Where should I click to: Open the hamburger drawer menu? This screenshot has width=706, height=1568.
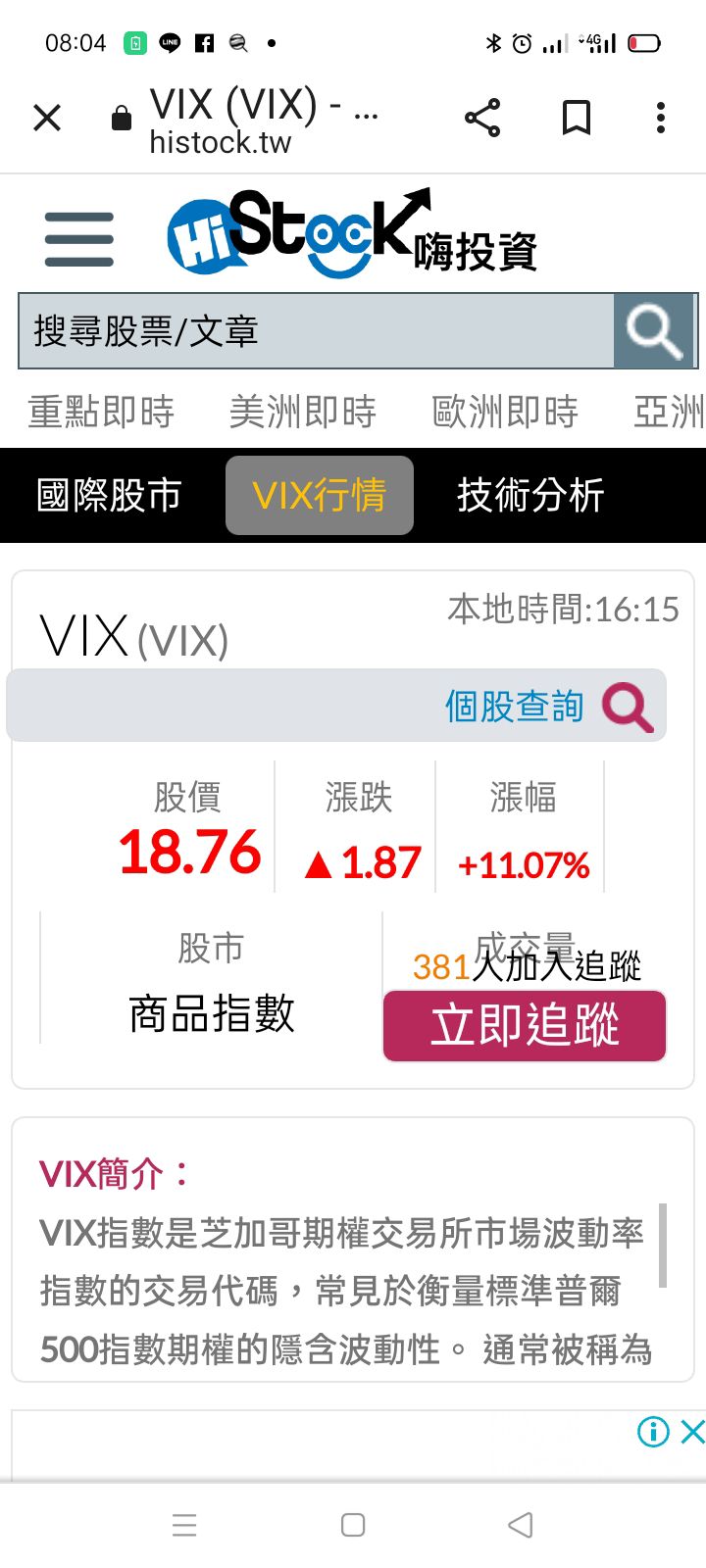point(79,239)
